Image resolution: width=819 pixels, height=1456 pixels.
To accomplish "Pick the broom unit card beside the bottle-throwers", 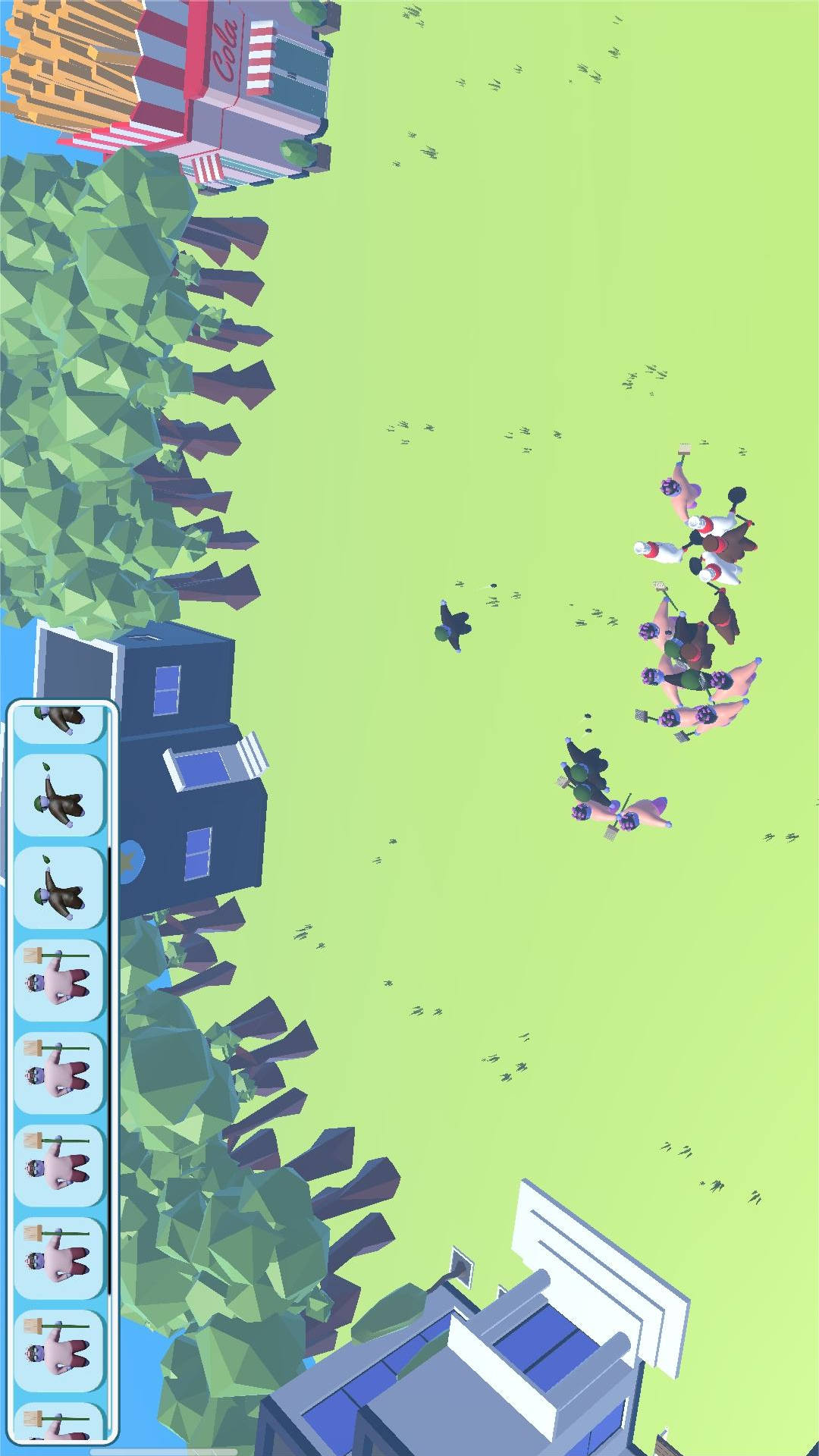I will click(59, 981).
